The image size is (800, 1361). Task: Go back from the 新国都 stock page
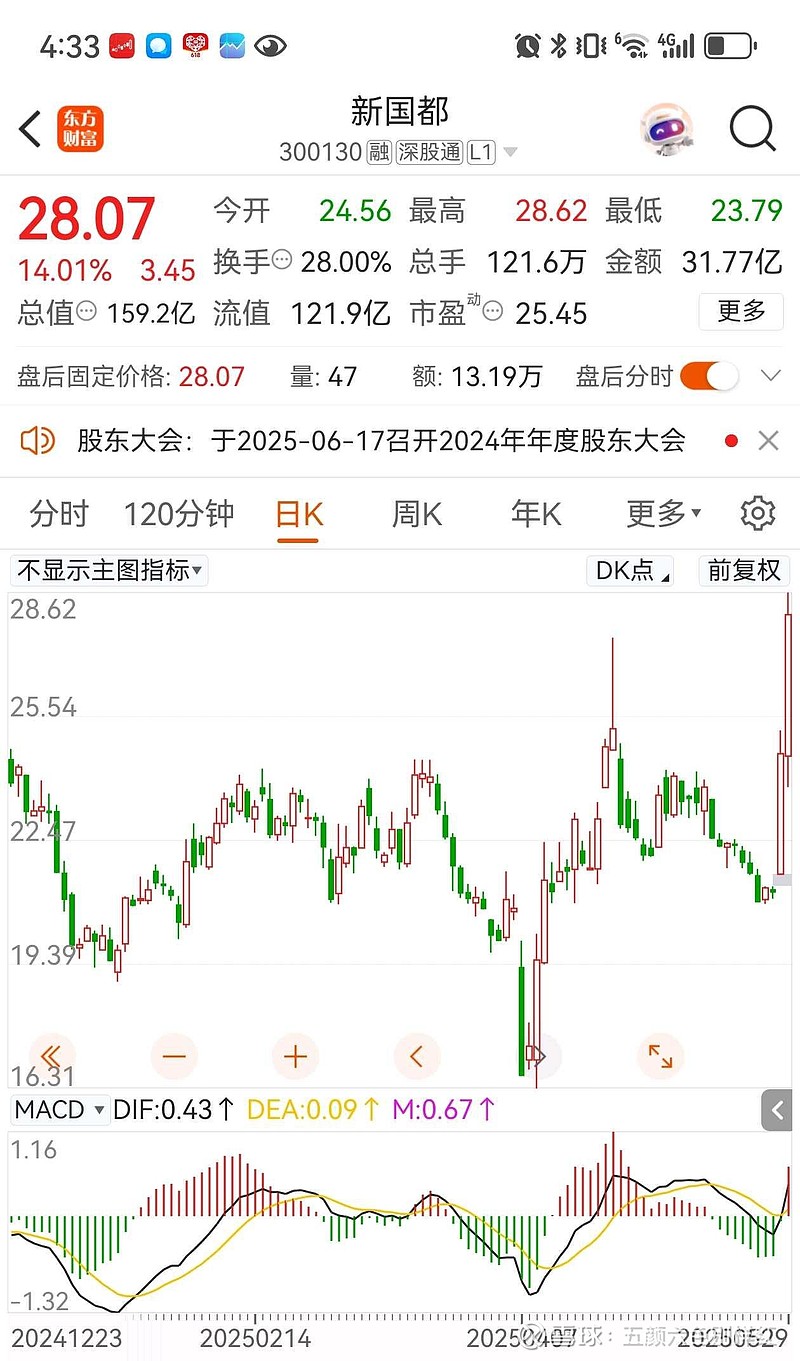click(x=31, y=129)
